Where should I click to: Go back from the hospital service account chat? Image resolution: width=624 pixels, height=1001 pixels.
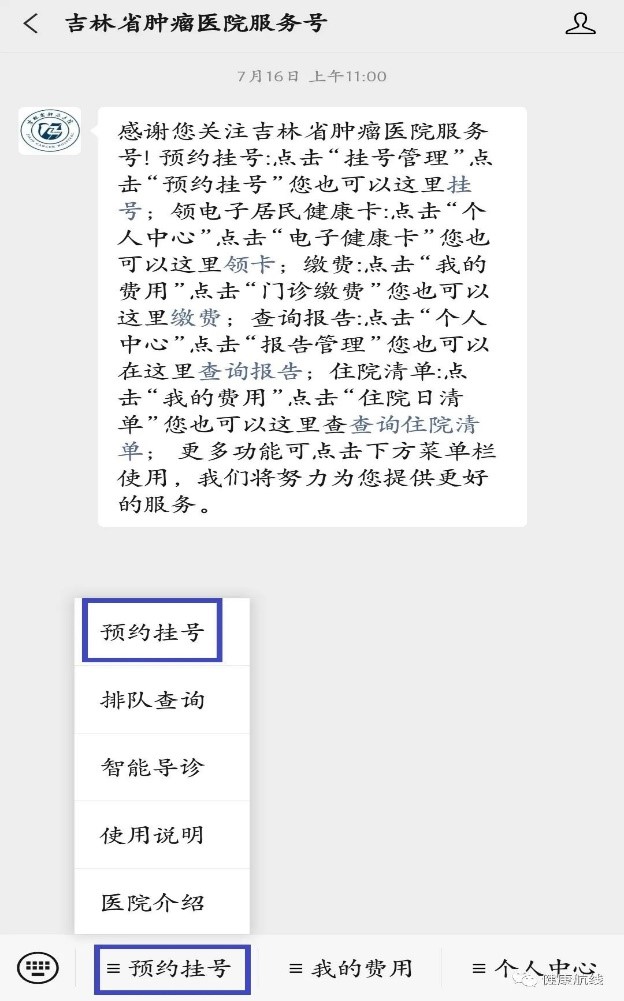(31, 23)
